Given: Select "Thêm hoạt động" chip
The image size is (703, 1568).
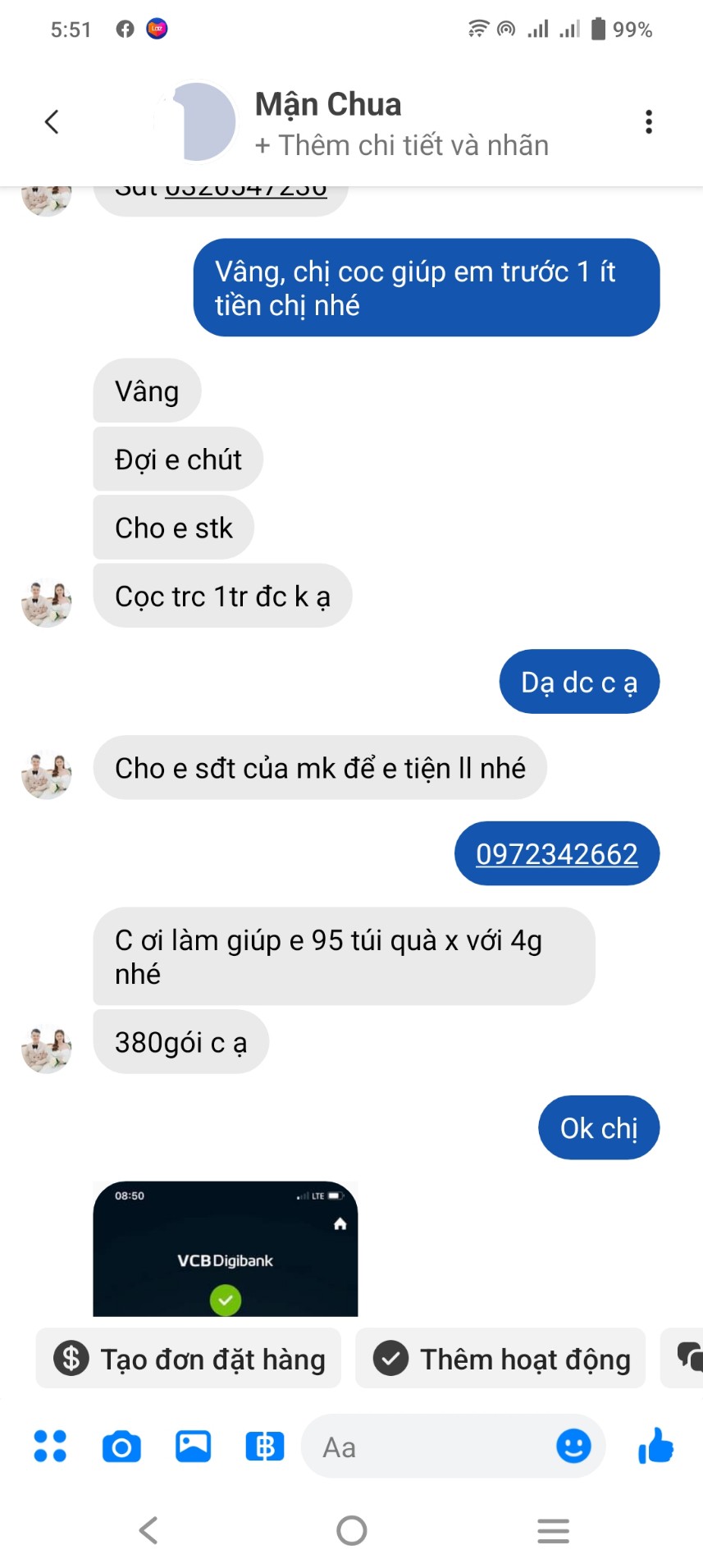Looking at the screenshot, I should 500,1359.
